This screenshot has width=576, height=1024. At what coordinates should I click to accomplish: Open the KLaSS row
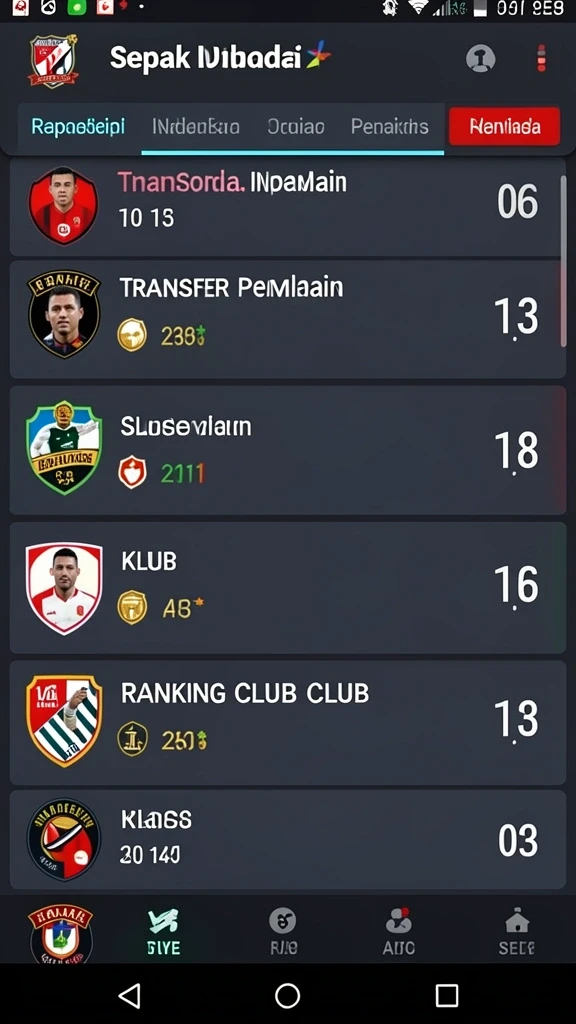click(287, 839)
